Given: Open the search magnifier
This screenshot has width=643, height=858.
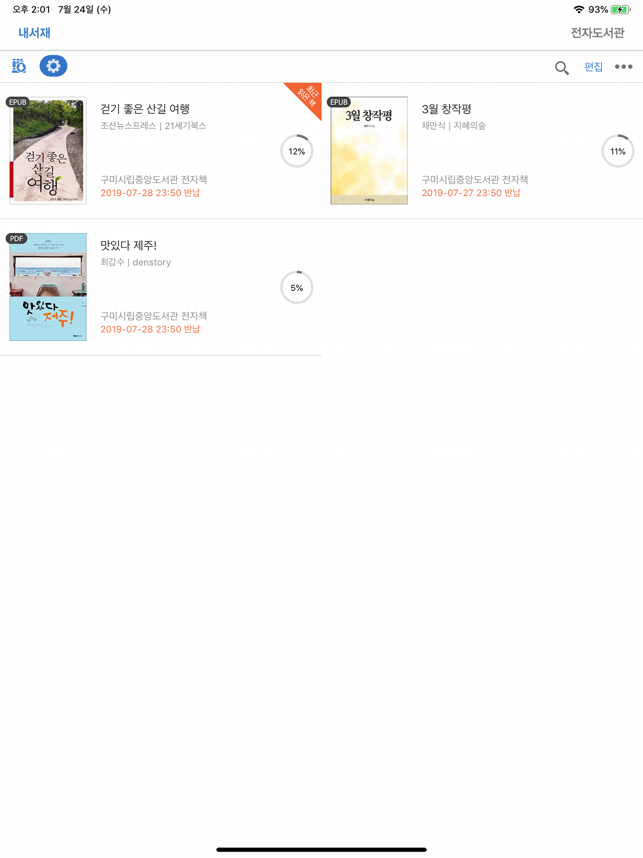Looking at the screenshot, I should [x=562, y=68].
